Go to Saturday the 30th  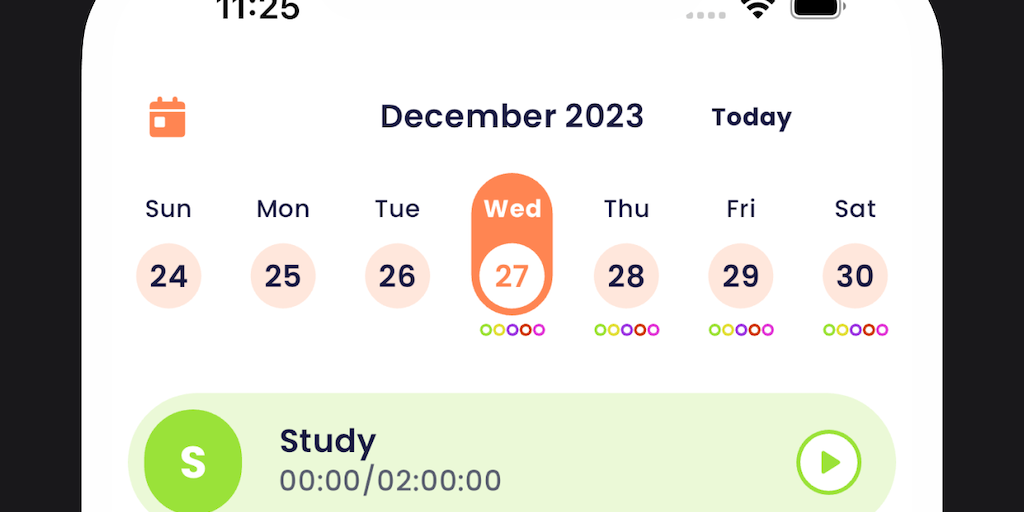pyautogui.click(x=855, y=275)
